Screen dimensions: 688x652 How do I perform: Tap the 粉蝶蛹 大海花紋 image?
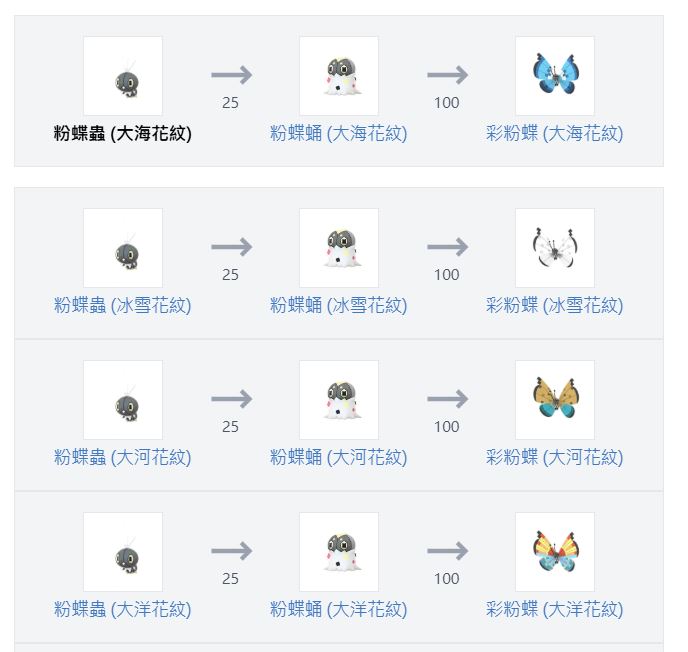[338, 76]
